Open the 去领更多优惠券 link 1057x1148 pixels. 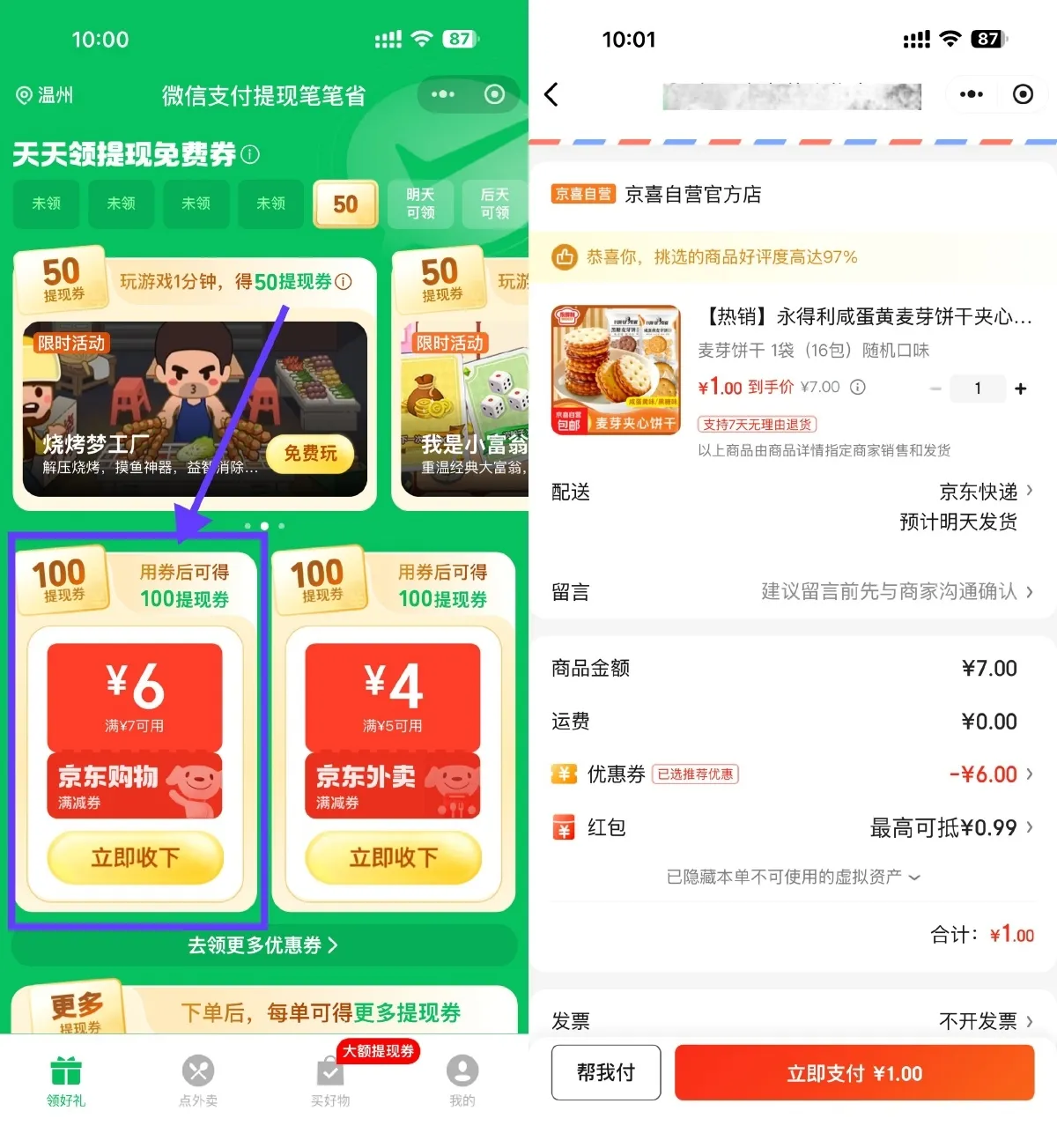pos(262,944)
